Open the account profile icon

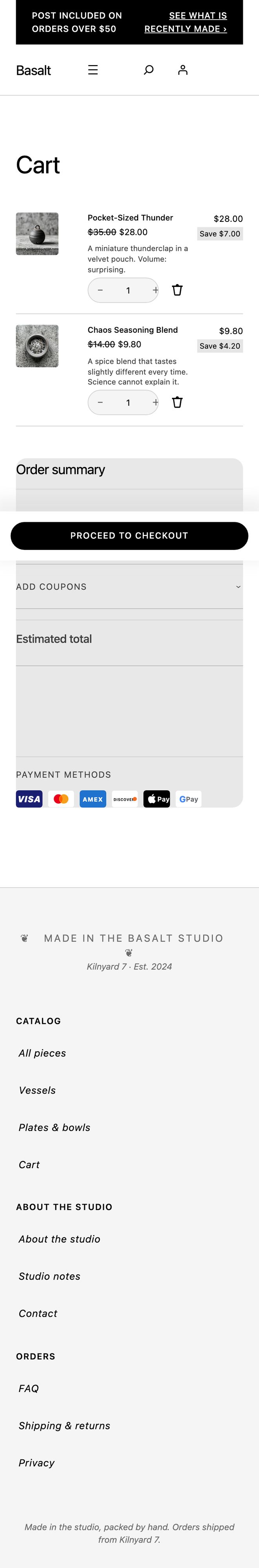pyautogui.click(x=182, y=70)
